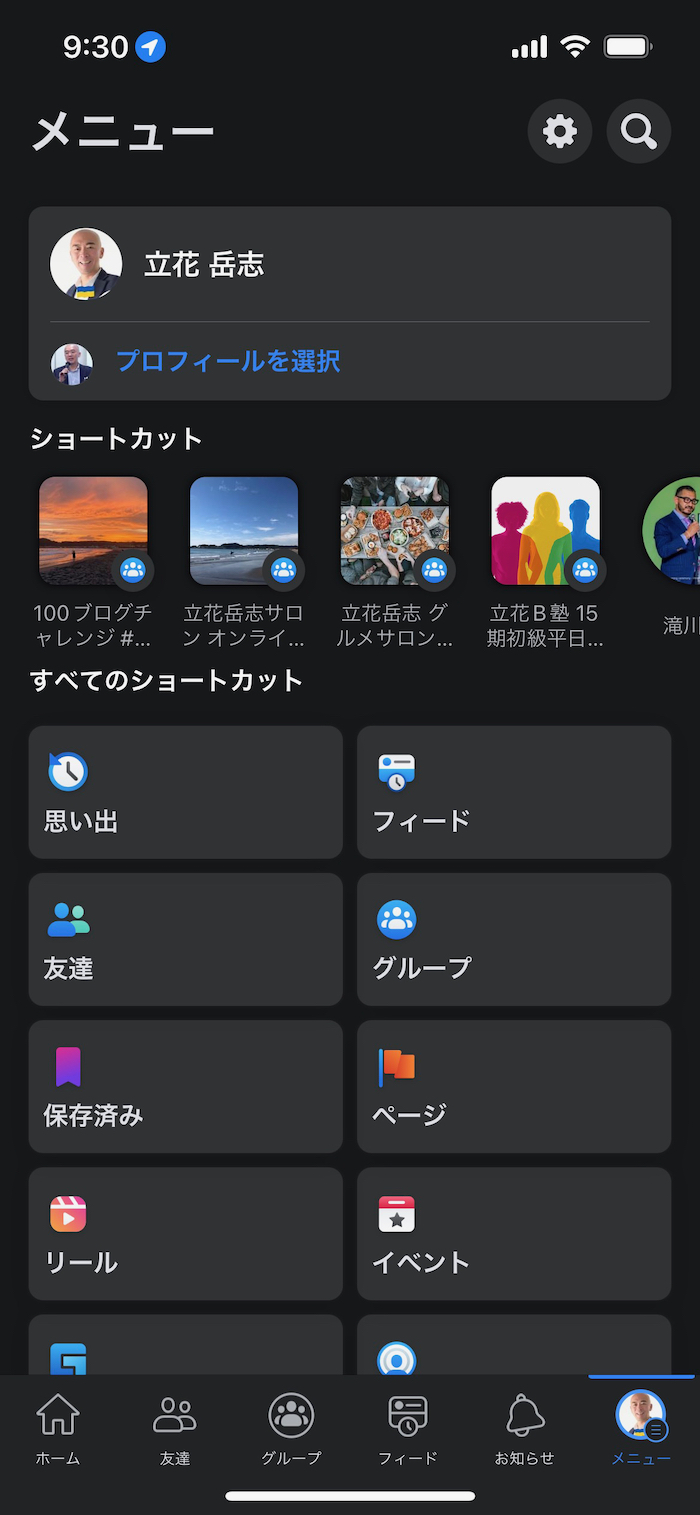This screenshot has height=1515, width=700.
Task: Switch to the お知らせ tab
Action: point(525,1428)
